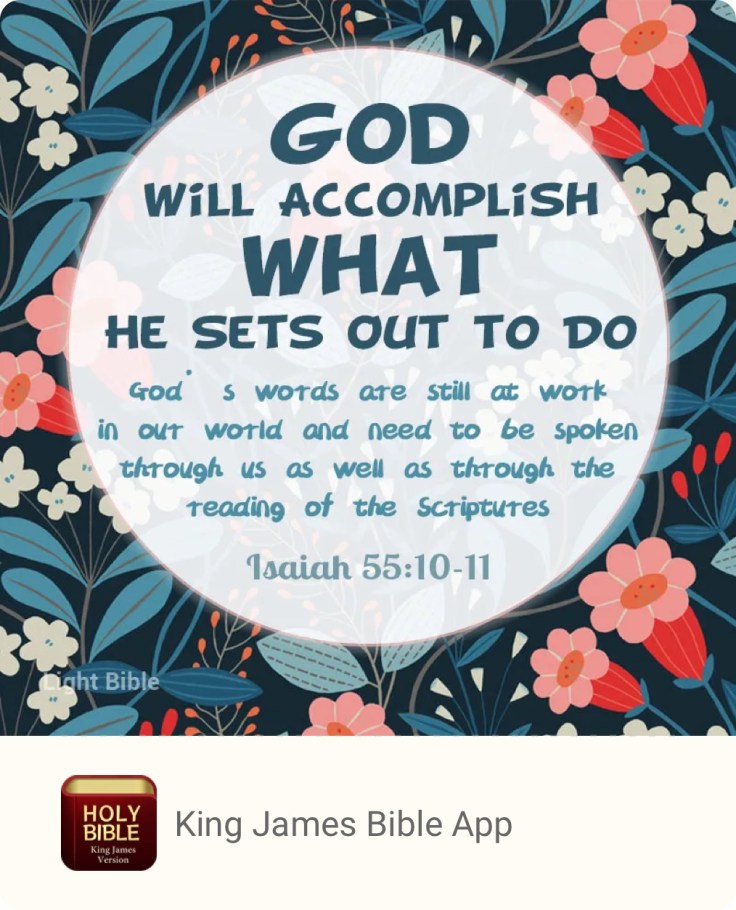Open the King James Bible App row
This screenshot has height=910, width=736.
(x=343, y=824)
